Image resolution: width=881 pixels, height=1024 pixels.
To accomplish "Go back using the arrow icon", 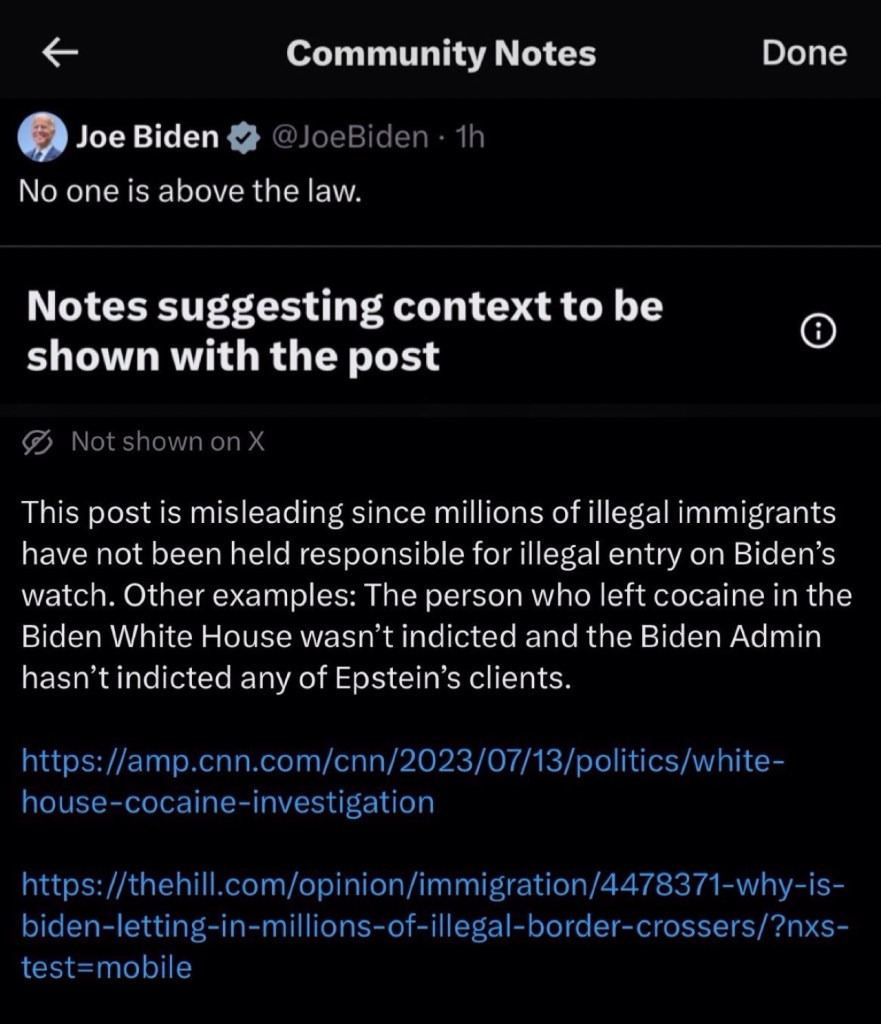I will [x=62, y=54].
